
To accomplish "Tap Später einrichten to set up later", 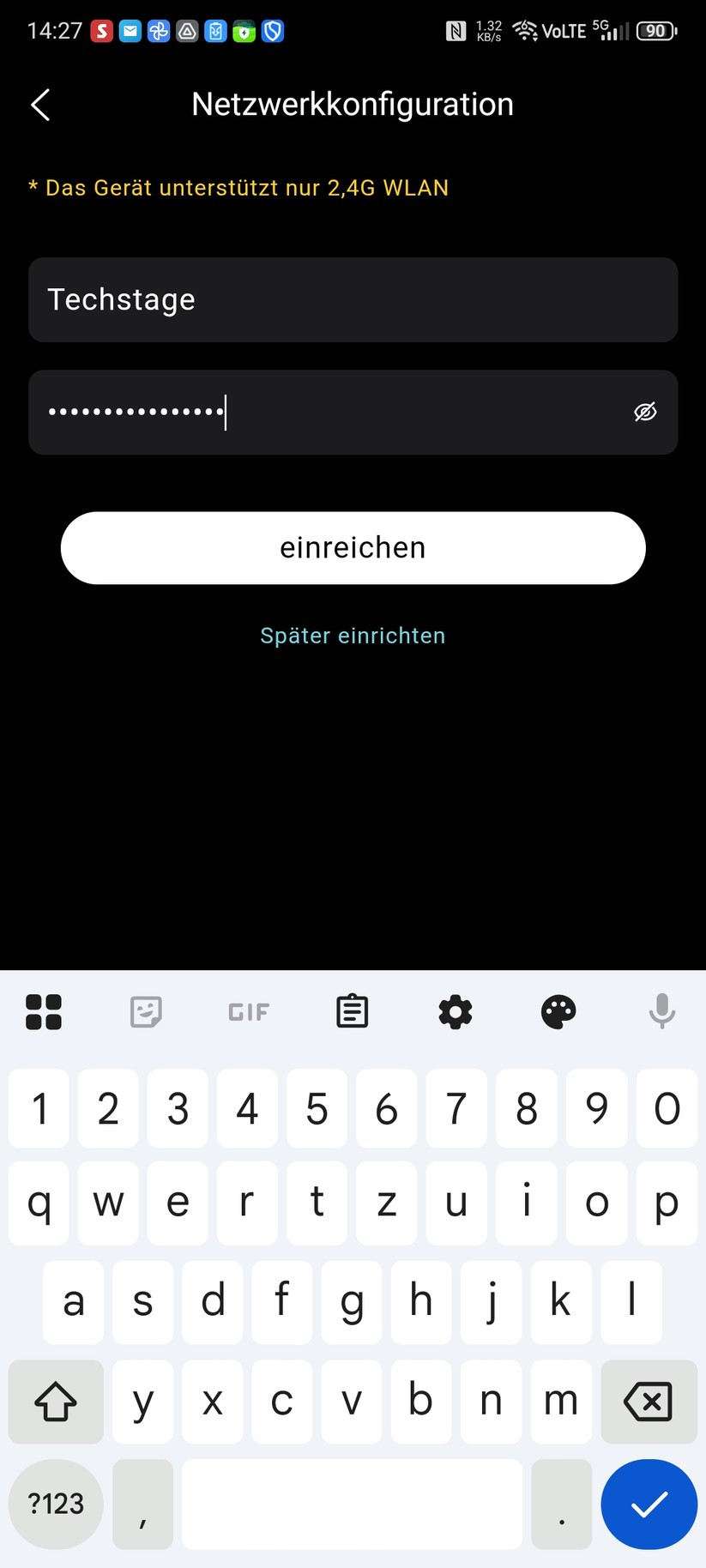I will pos(352,636).
